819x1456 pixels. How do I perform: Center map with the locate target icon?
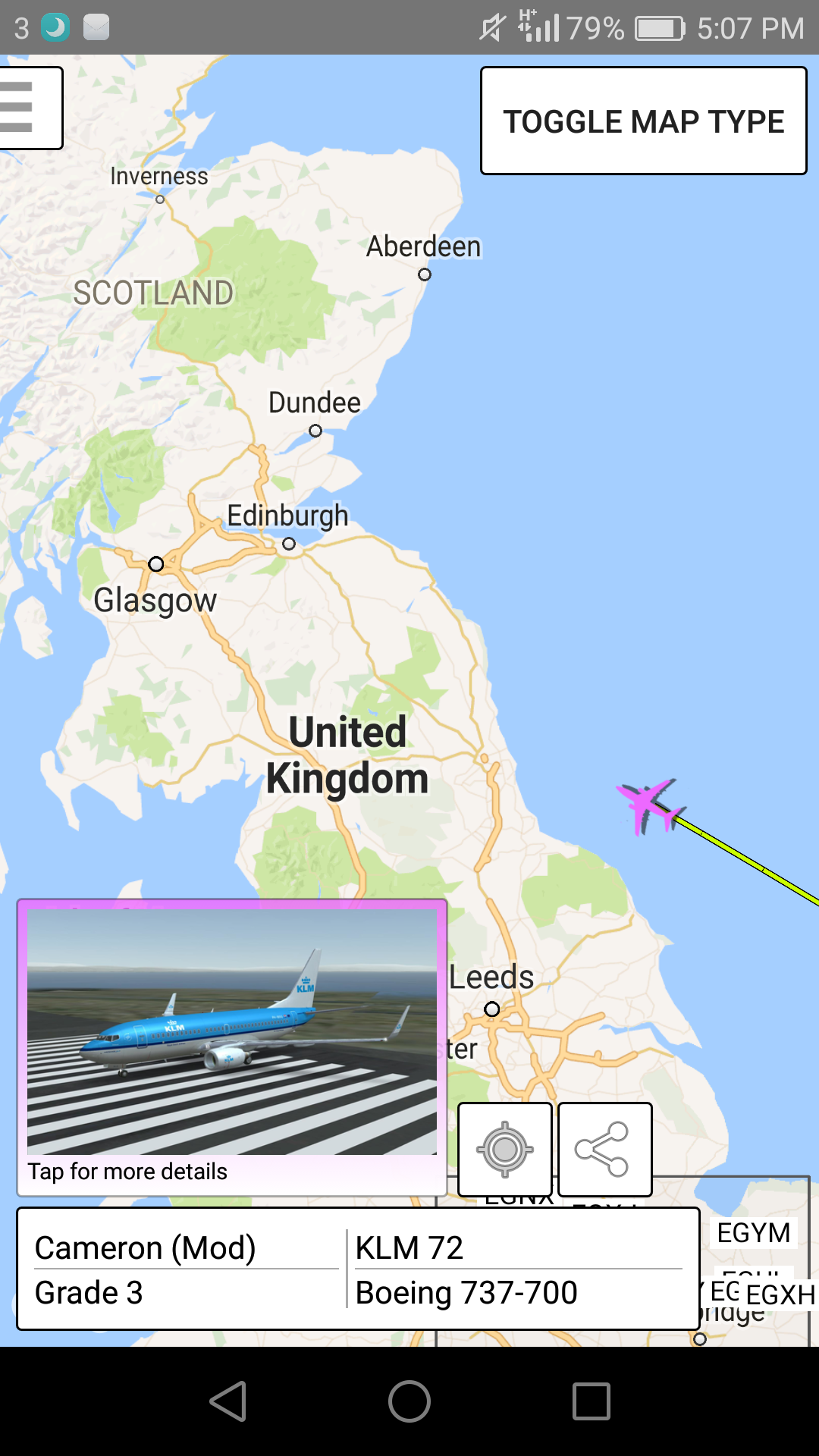[505, 1150]
